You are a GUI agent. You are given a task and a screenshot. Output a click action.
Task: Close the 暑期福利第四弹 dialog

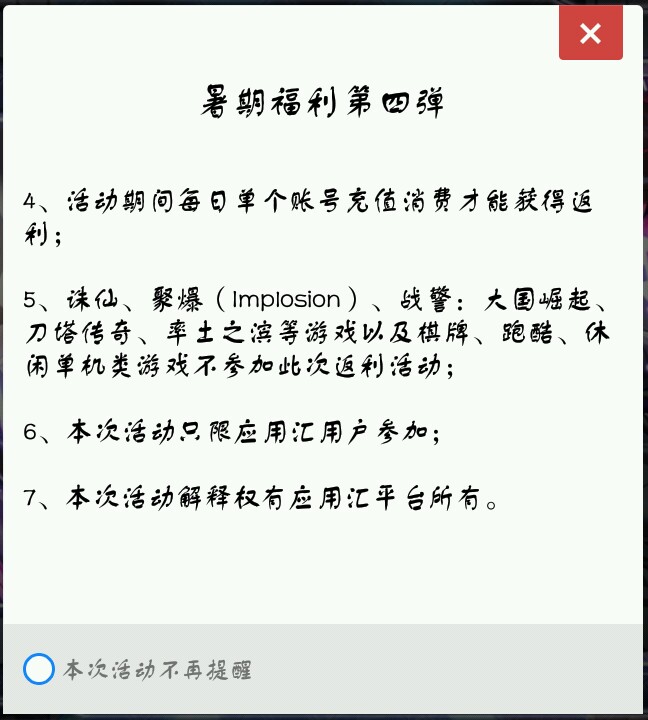[591, 33]
